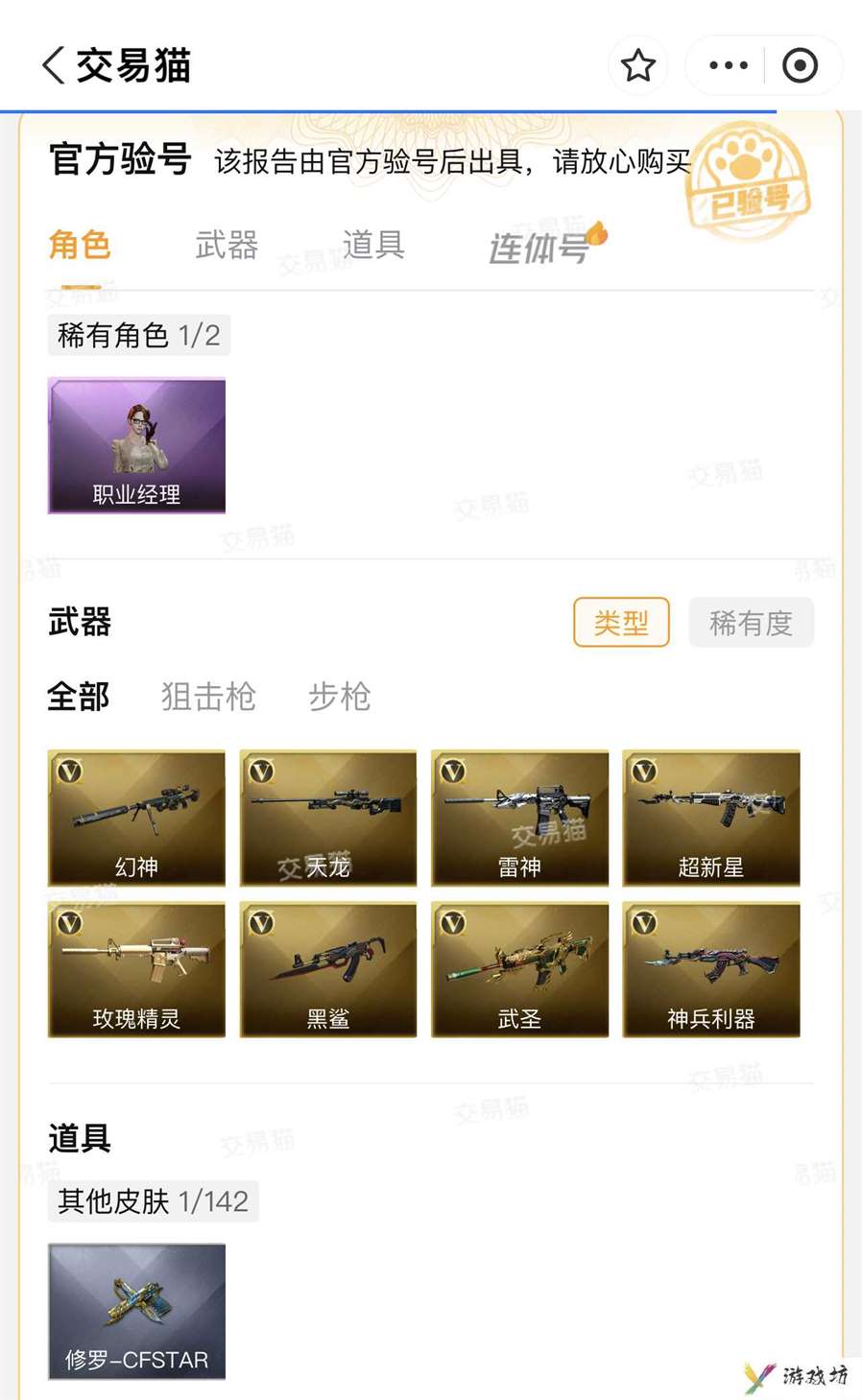
Task: Open the 职业经理 character tile
Action: tap(136, 445)
